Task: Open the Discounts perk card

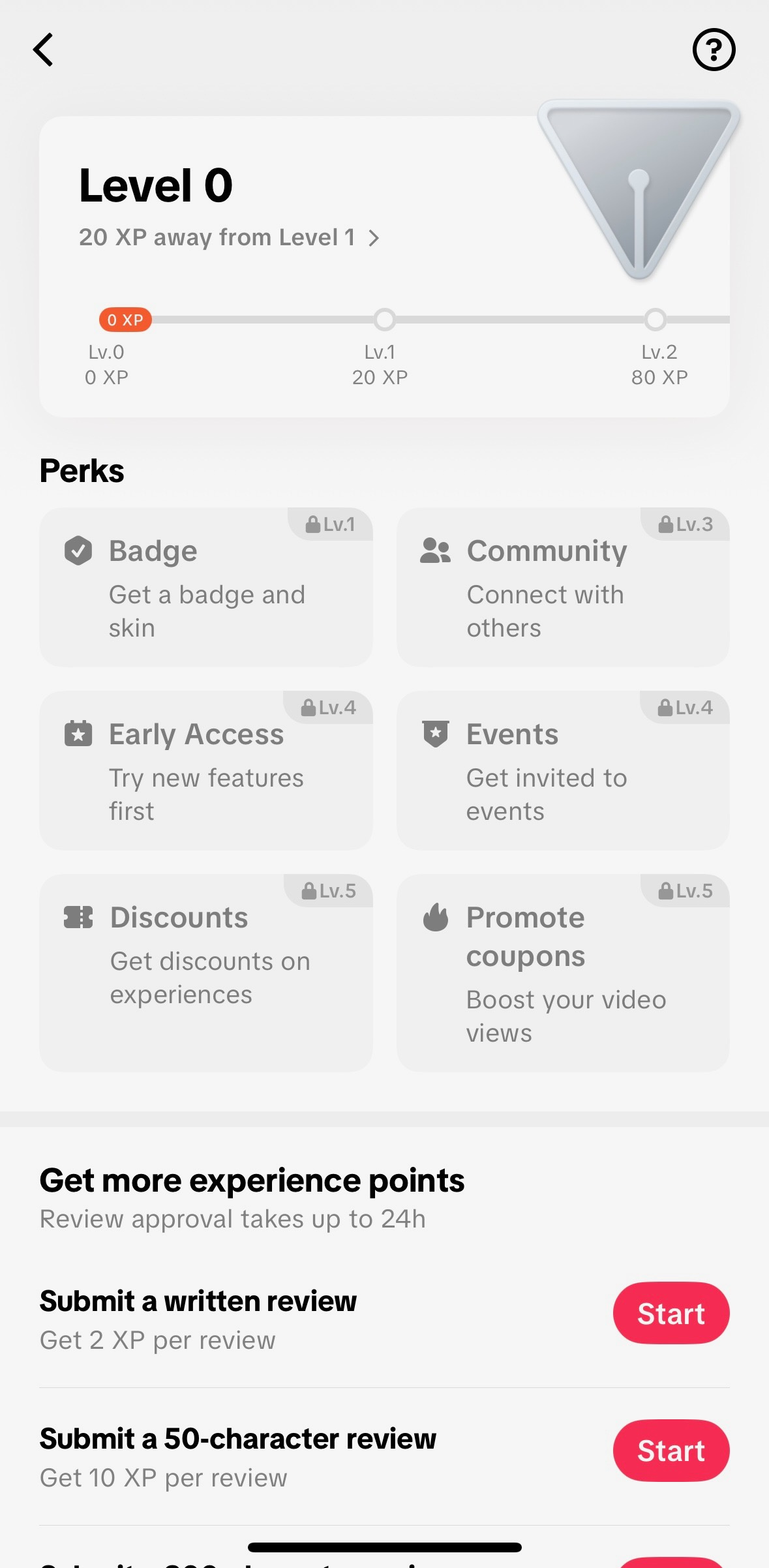Action: (205, 972)
